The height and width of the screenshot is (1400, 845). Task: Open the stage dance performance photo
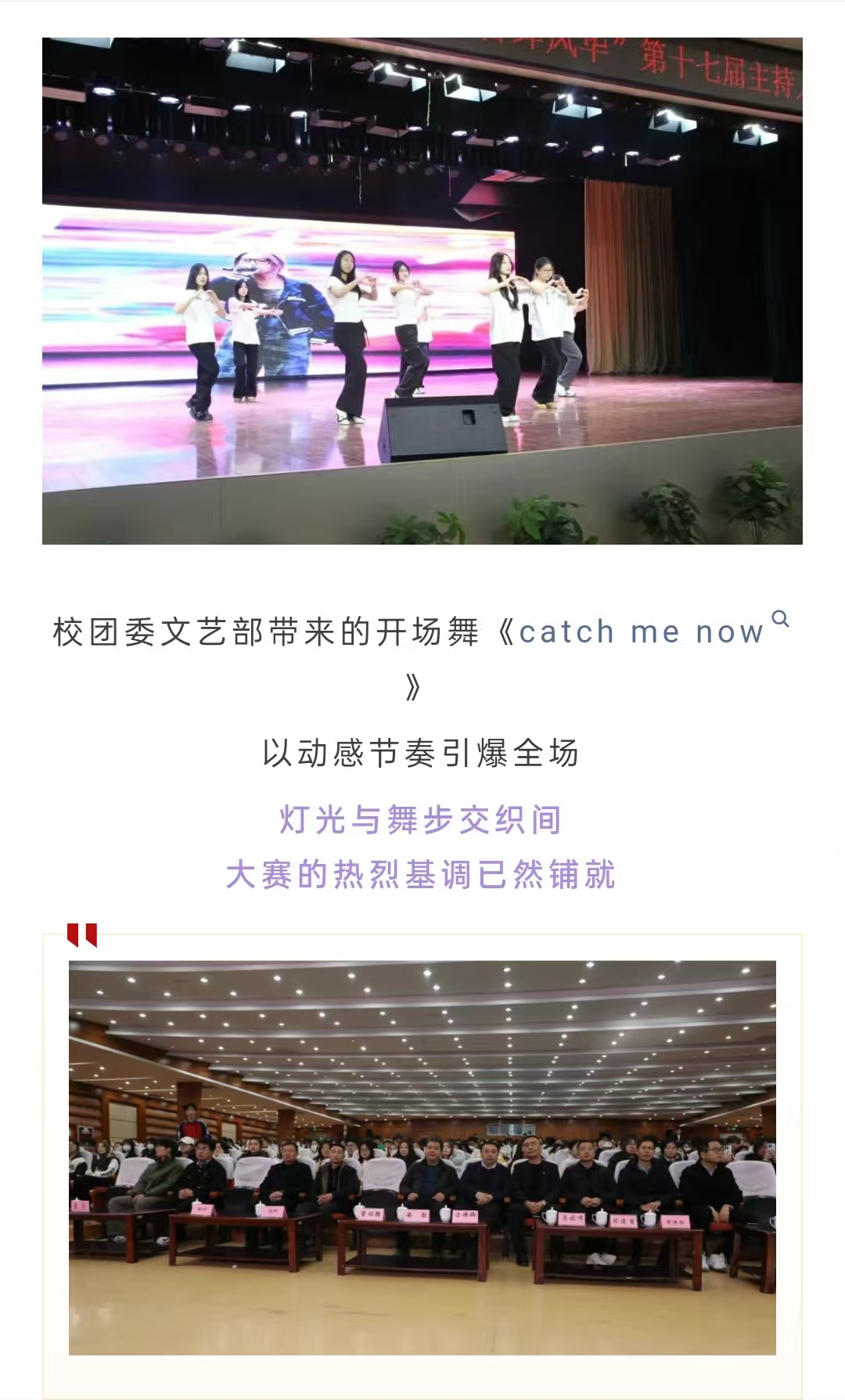tap(422, 290)
